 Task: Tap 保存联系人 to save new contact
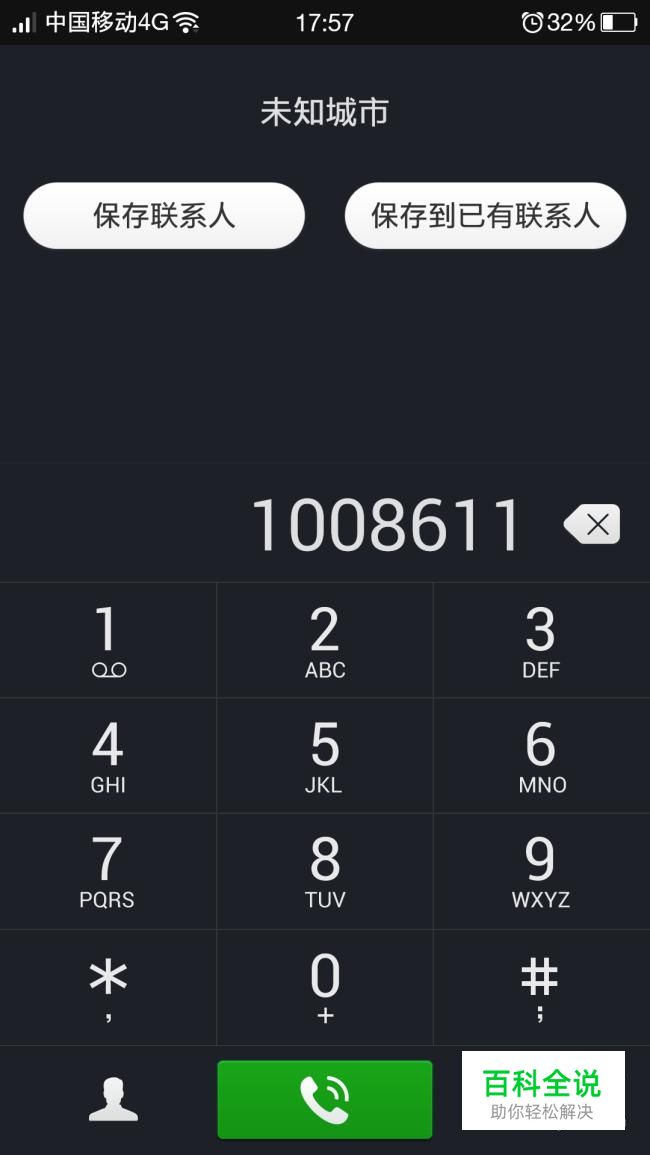click(164, 216)
